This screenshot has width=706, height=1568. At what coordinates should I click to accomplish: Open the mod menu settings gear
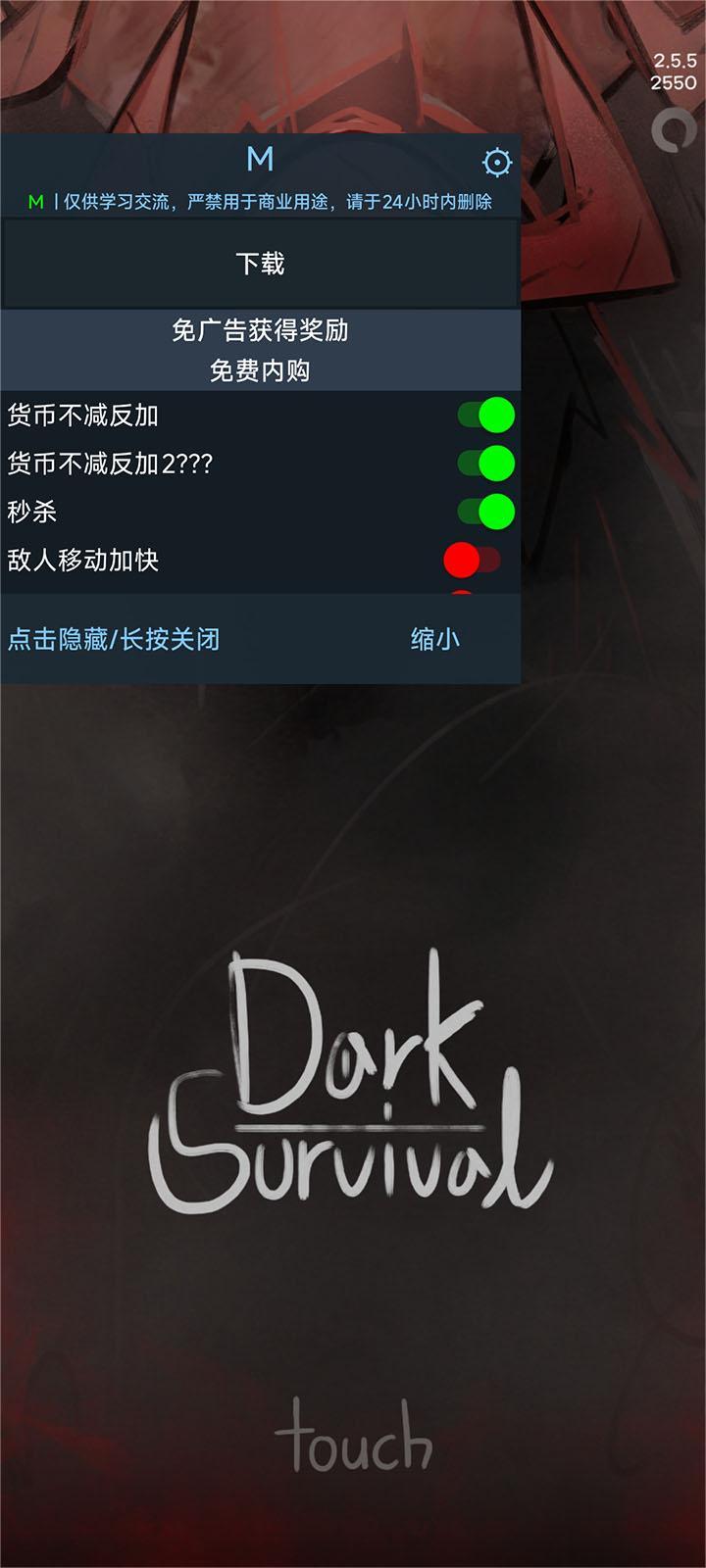pyautogui.click(x=497, y=162)
